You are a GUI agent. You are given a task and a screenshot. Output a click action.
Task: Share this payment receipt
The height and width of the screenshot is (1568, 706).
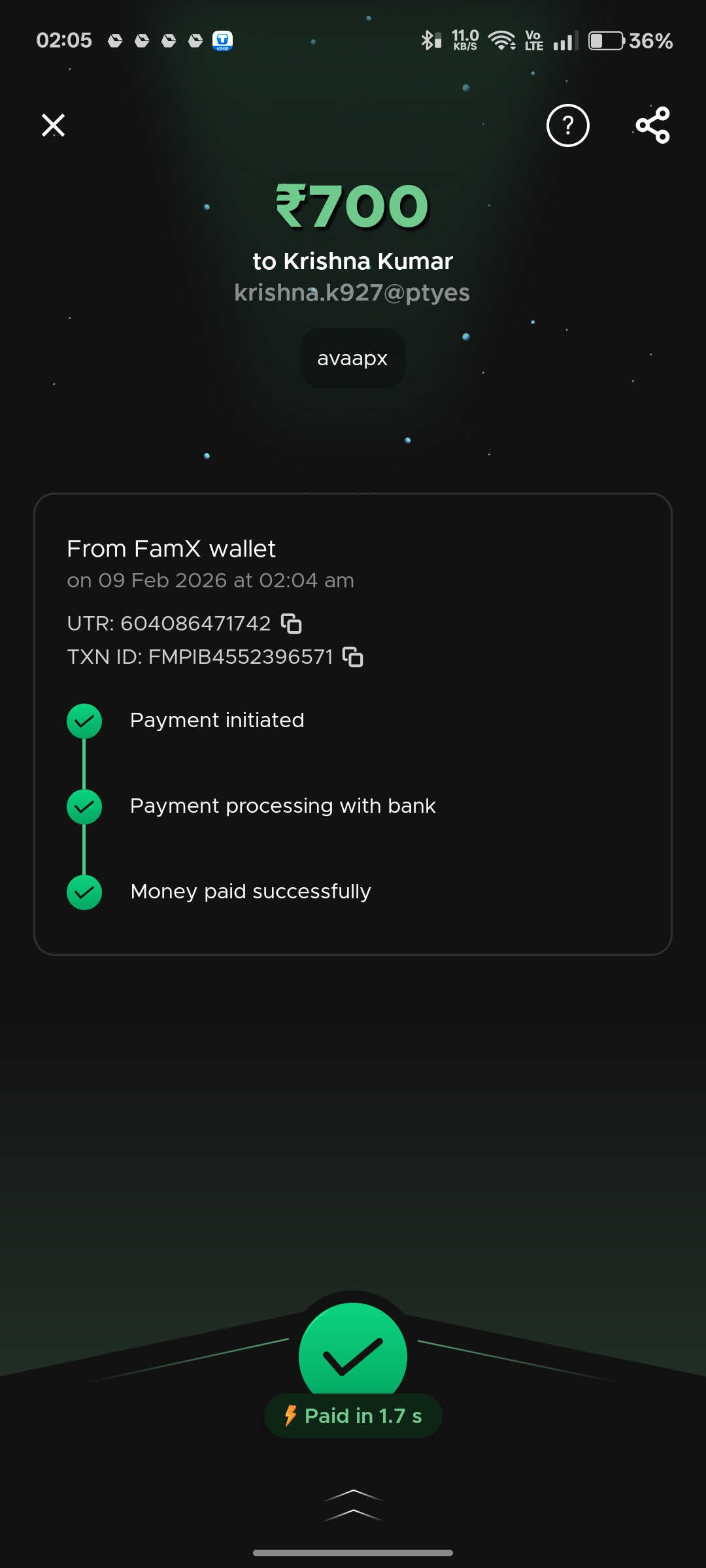653,125
